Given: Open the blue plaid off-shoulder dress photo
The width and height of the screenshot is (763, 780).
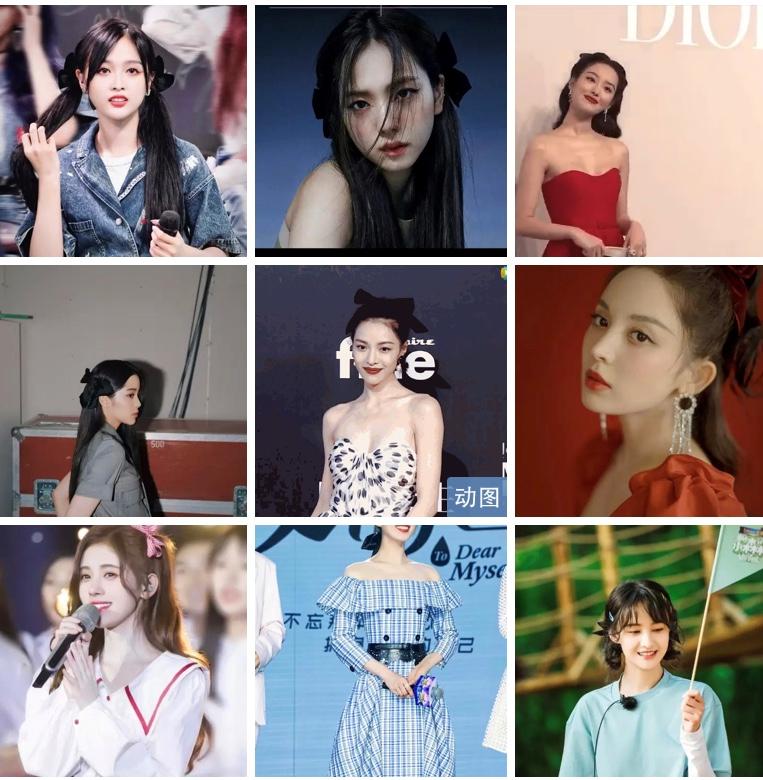Looking at the screenshot, I should [x=380, y=650].
